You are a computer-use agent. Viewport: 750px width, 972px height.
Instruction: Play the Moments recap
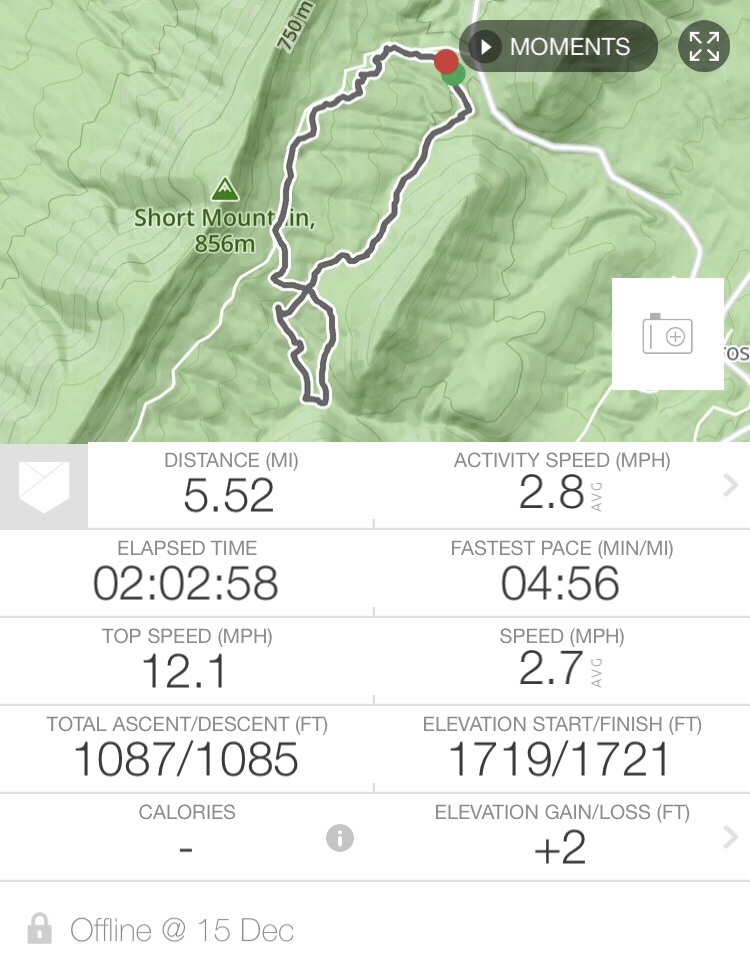point(557,47)
